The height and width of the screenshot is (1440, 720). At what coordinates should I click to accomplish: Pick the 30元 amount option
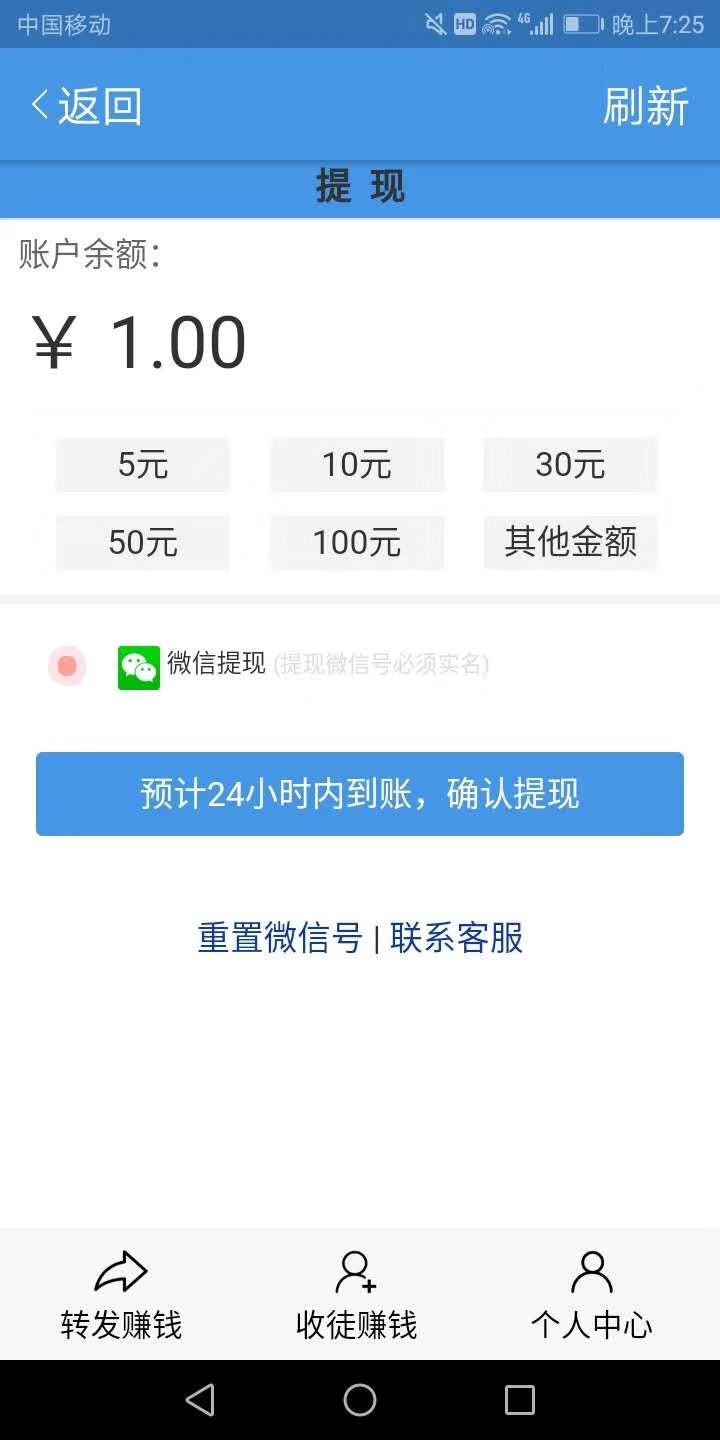pos(571,464)
